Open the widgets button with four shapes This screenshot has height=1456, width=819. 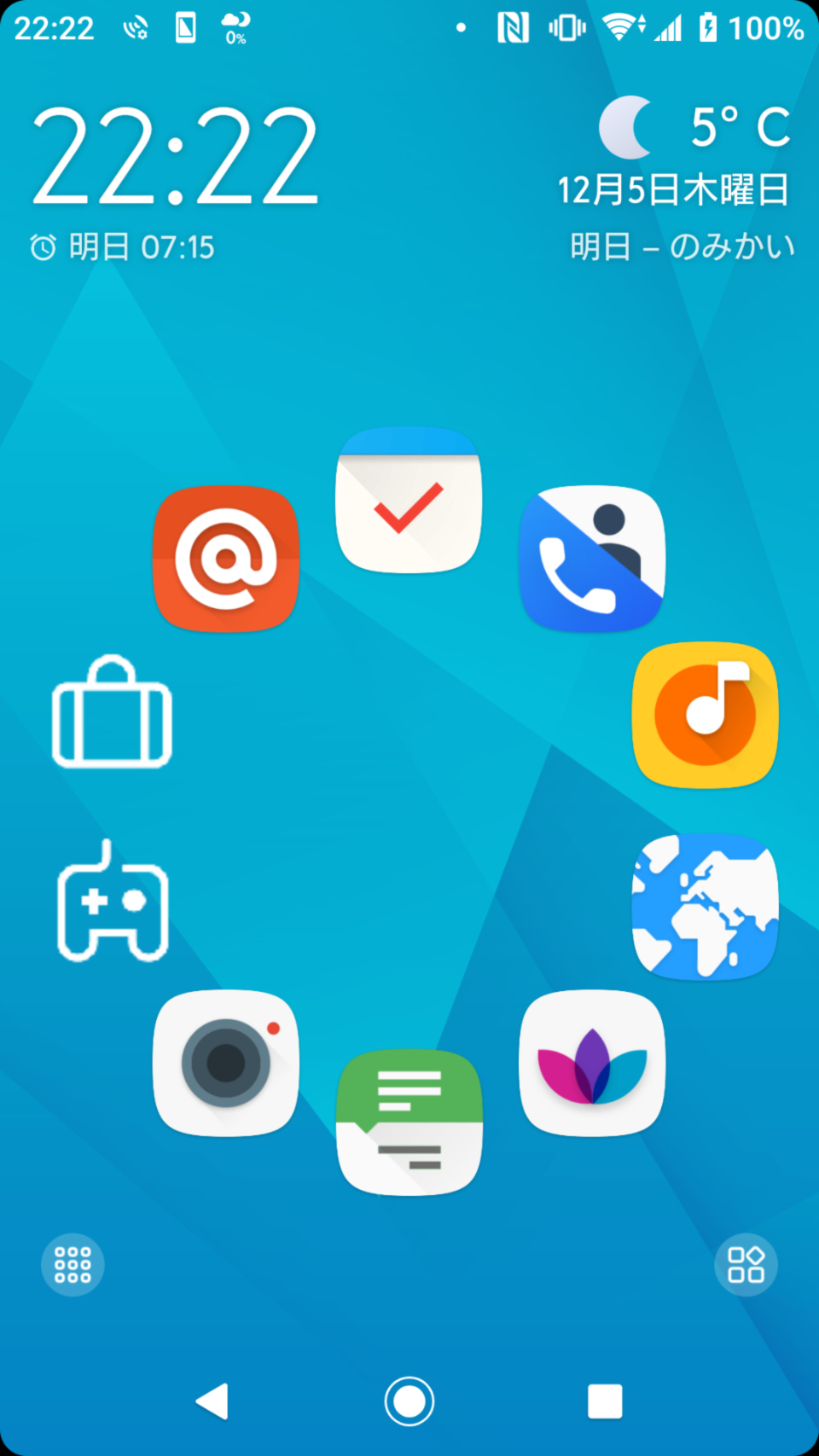point(746,1265)
